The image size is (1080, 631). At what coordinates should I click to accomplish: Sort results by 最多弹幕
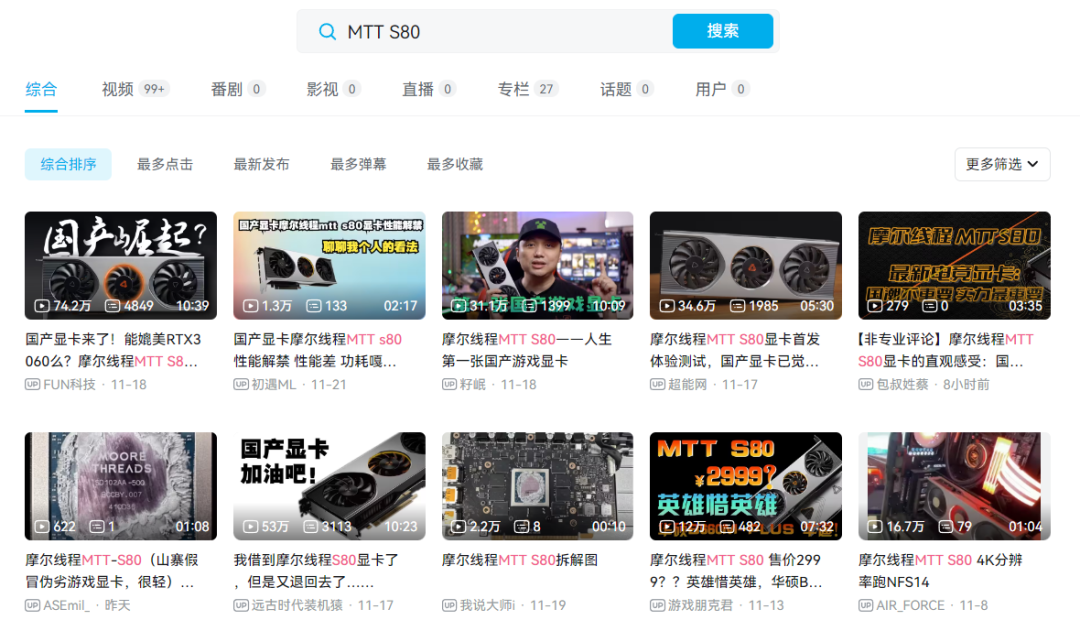pyautogui.click(x=358, y=164)
